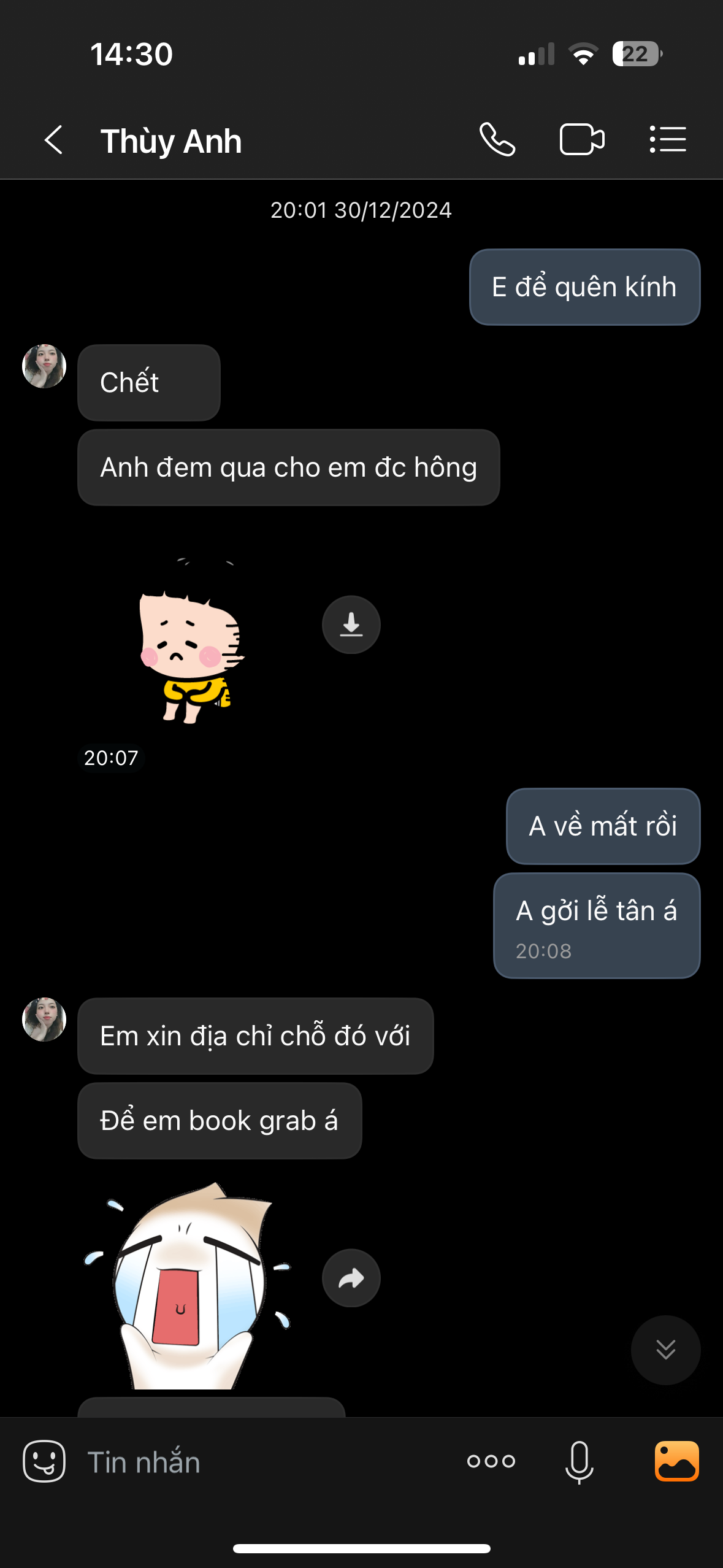
Task: Open the sticker and emoji picker
Action: (x=44, y=1461)
